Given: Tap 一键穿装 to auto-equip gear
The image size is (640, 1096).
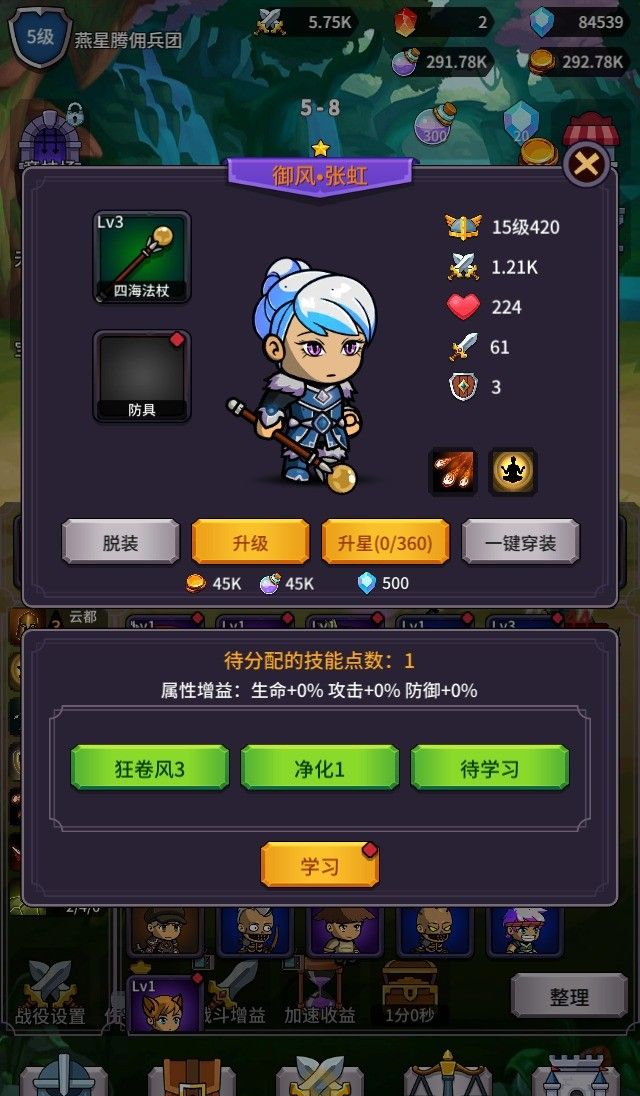Looking at the screenshot, I should 520,543.
